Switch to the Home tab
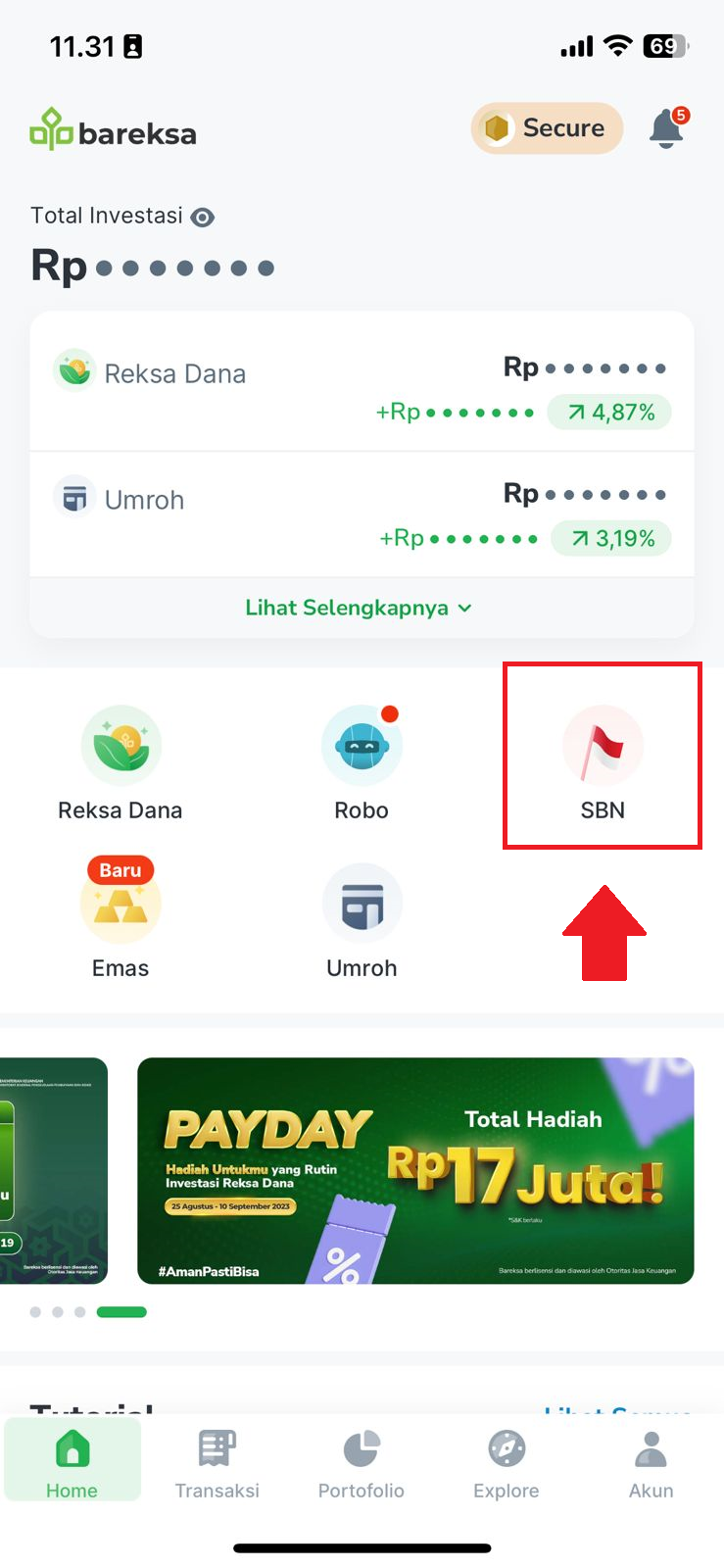724x1568 pixels. (x=72, y=1462)
